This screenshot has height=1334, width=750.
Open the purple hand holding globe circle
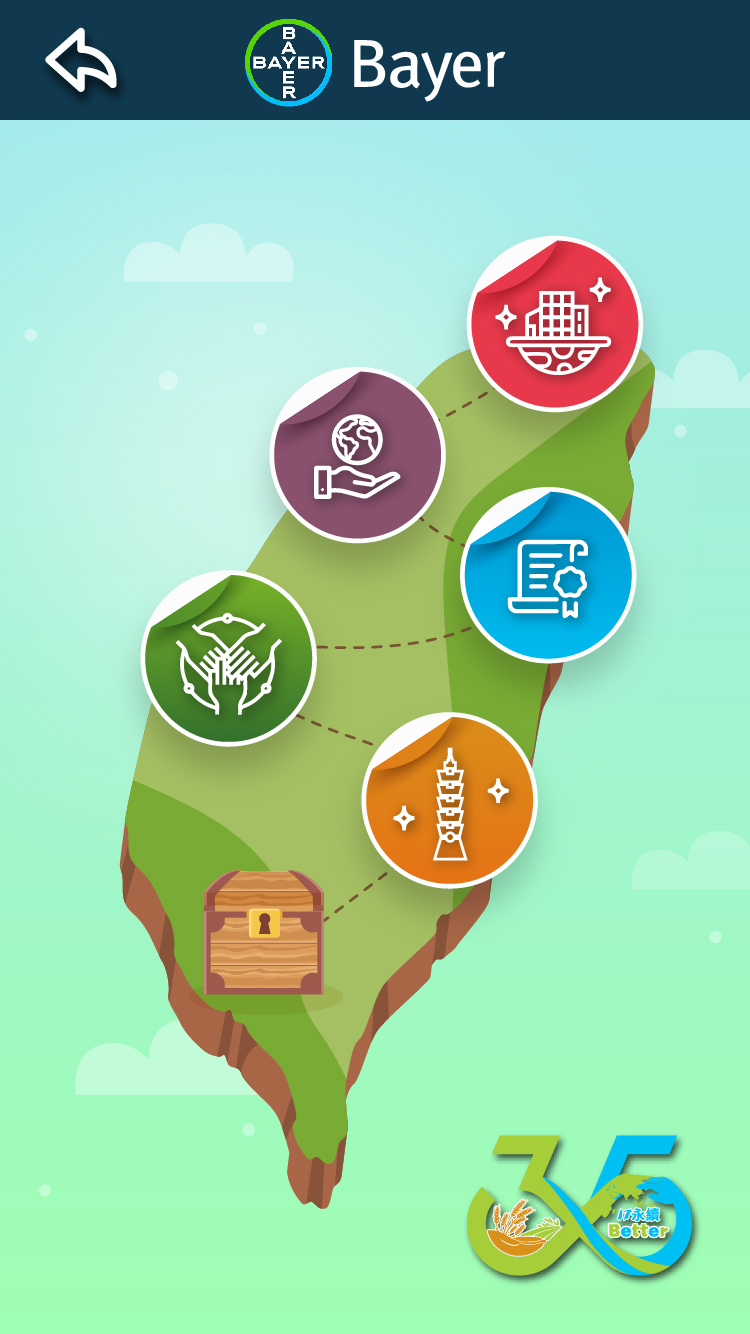click(358, 455)
